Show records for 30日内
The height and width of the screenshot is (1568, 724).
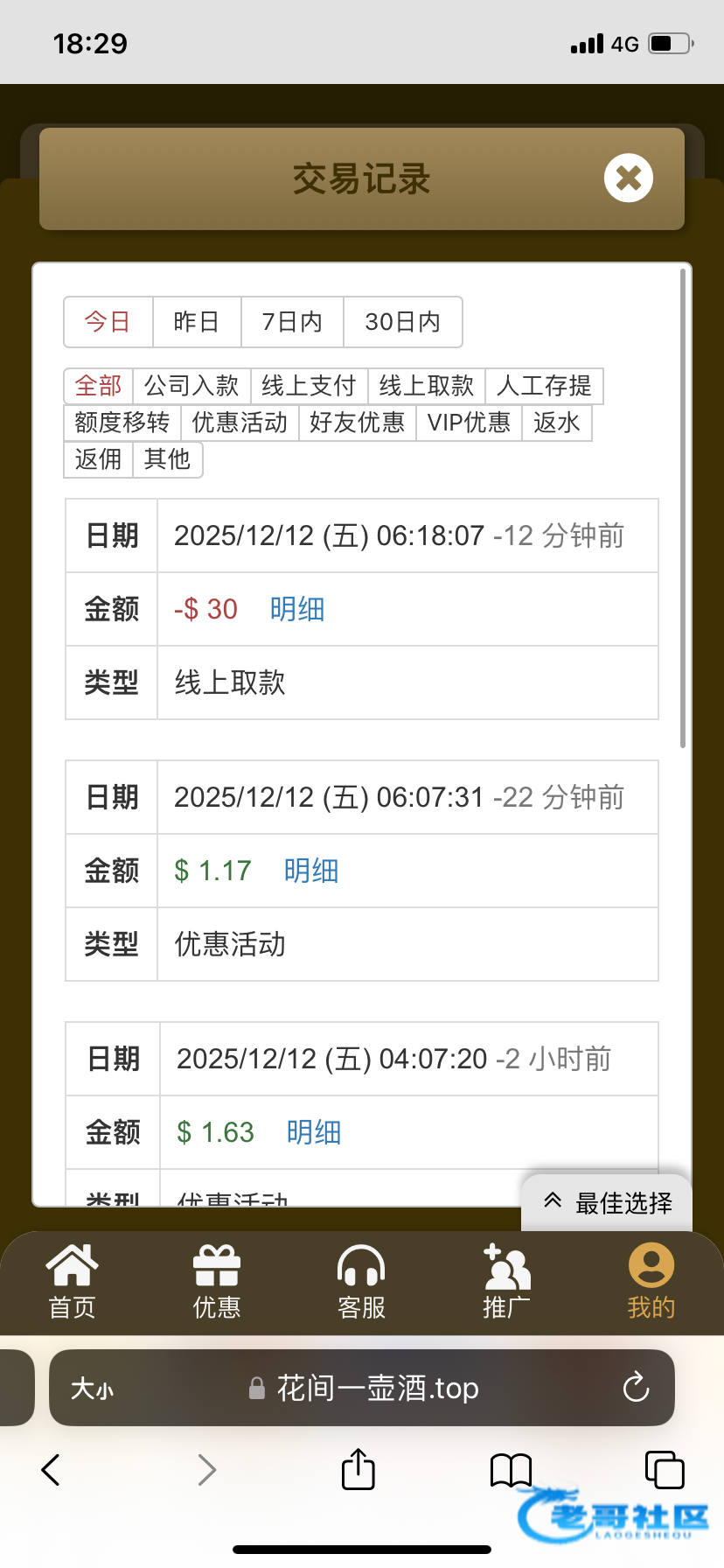point(402,322)
